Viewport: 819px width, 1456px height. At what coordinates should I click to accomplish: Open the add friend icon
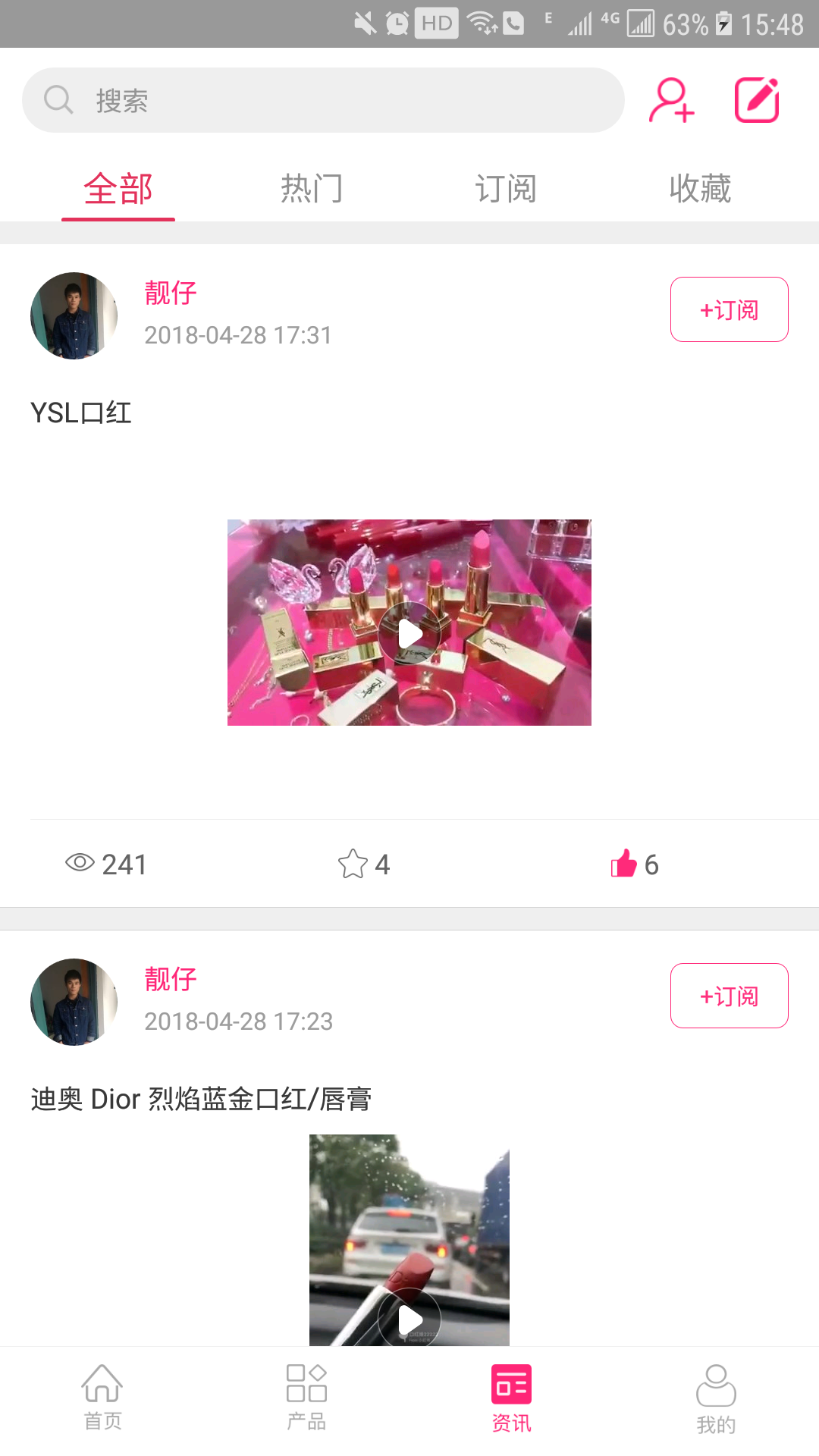click(x=671, y=100)
